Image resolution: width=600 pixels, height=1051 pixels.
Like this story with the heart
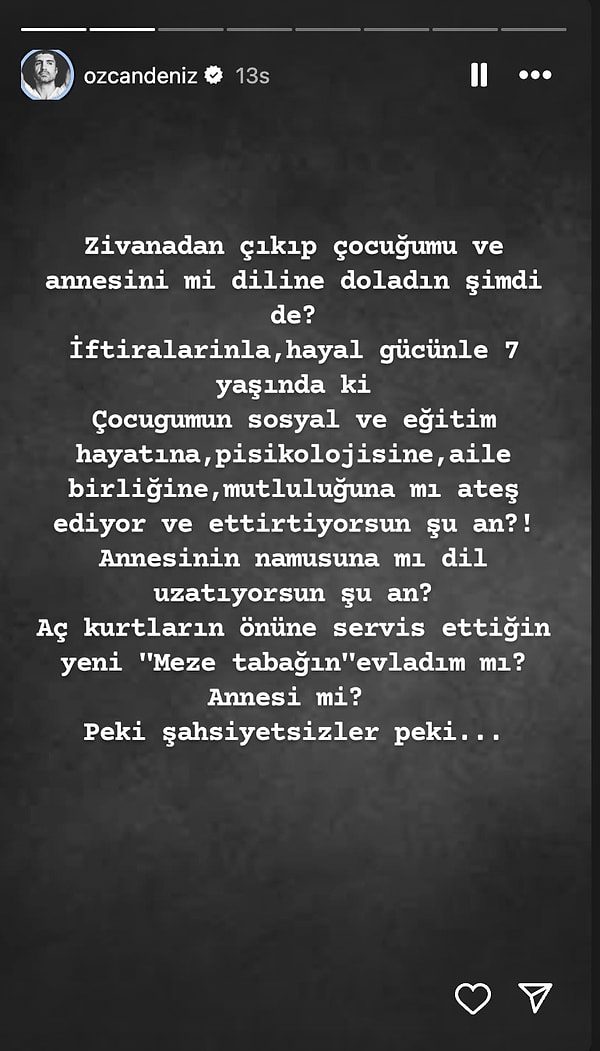tap(472, 997)
